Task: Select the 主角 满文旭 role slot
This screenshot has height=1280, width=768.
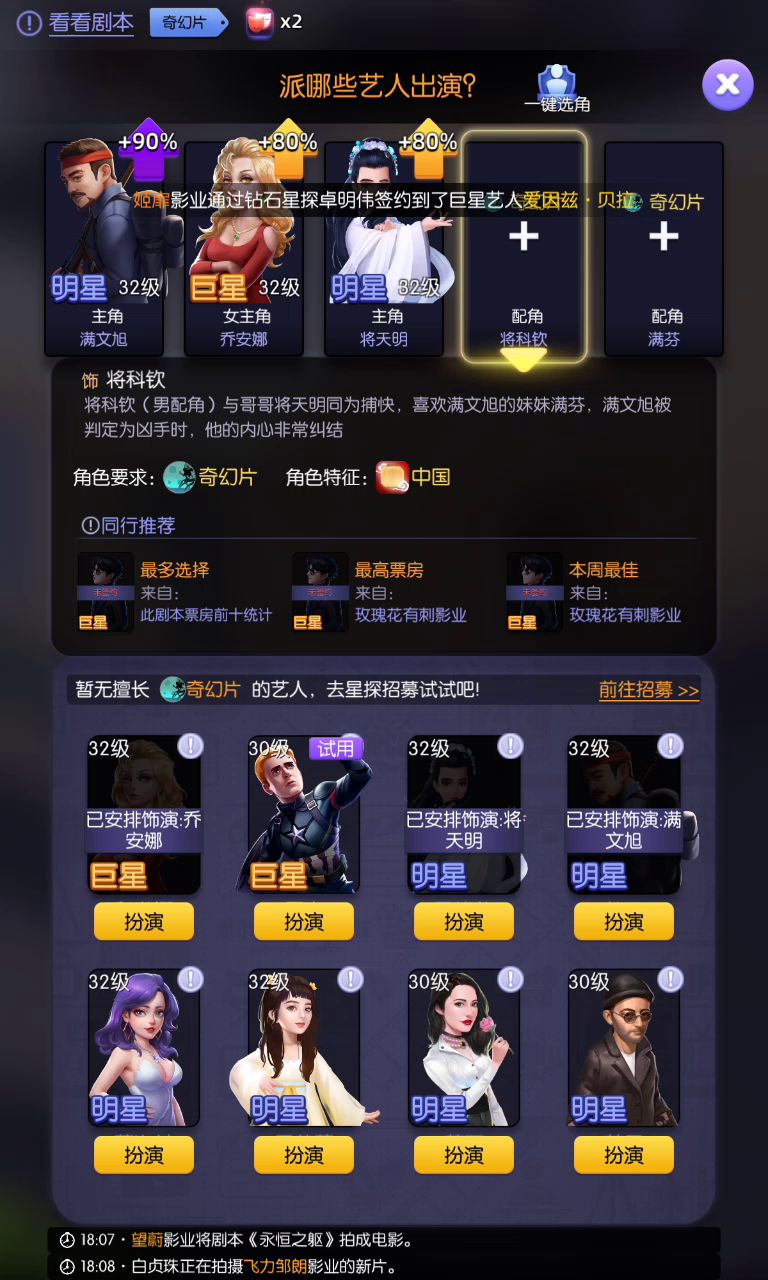Action: coord(104,248)
